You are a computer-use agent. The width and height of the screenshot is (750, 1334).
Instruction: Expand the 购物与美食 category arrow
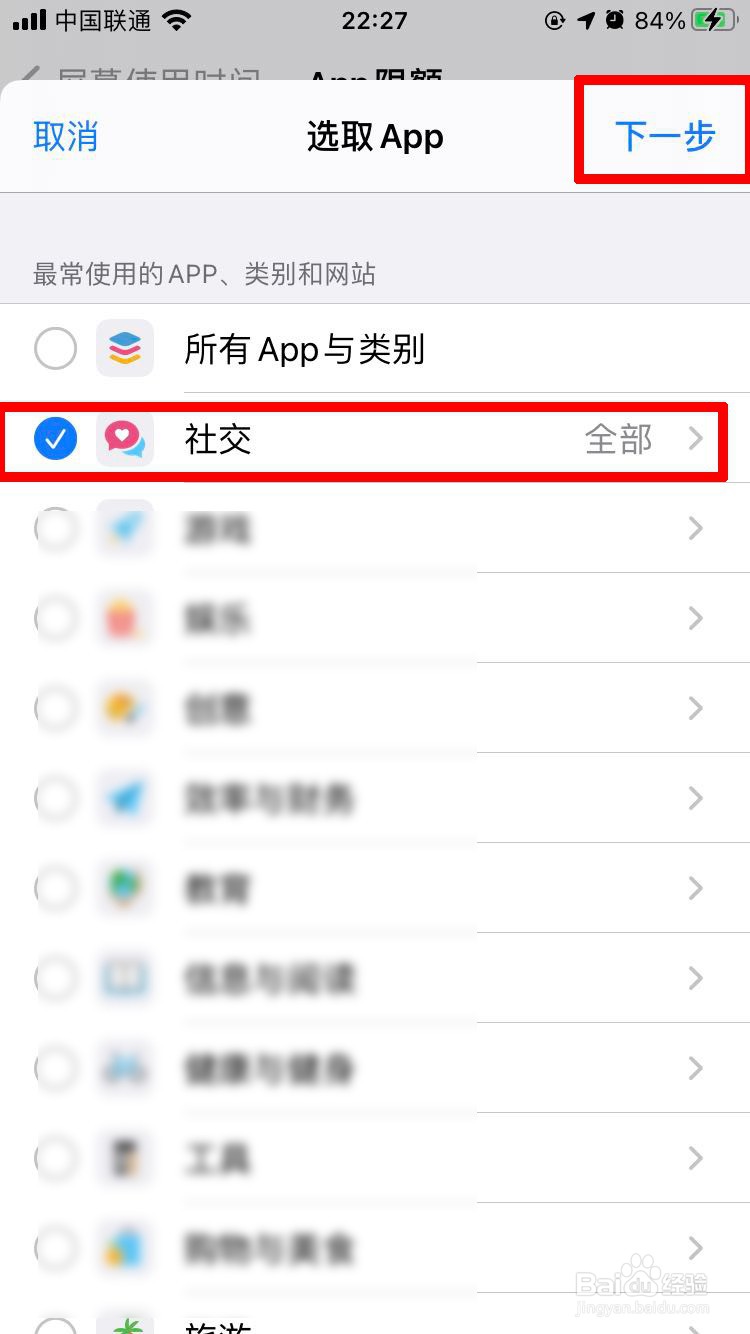(695, 1248)
